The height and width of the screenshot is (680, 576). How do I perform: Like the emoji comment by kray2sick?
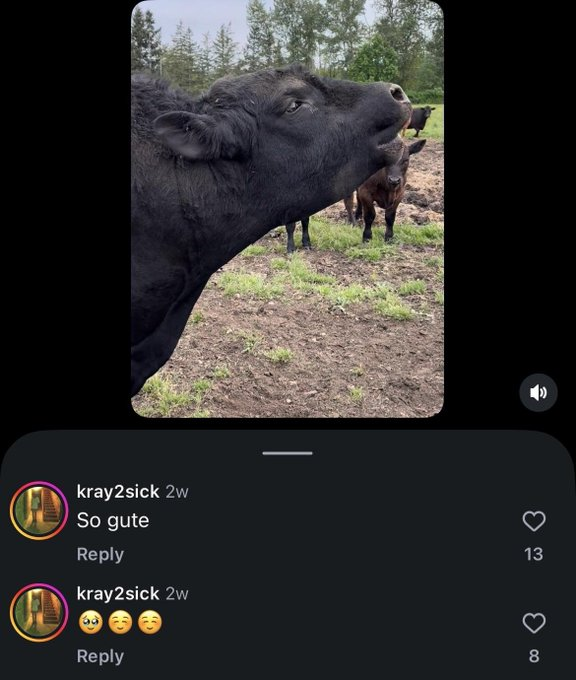pos(534,623)
